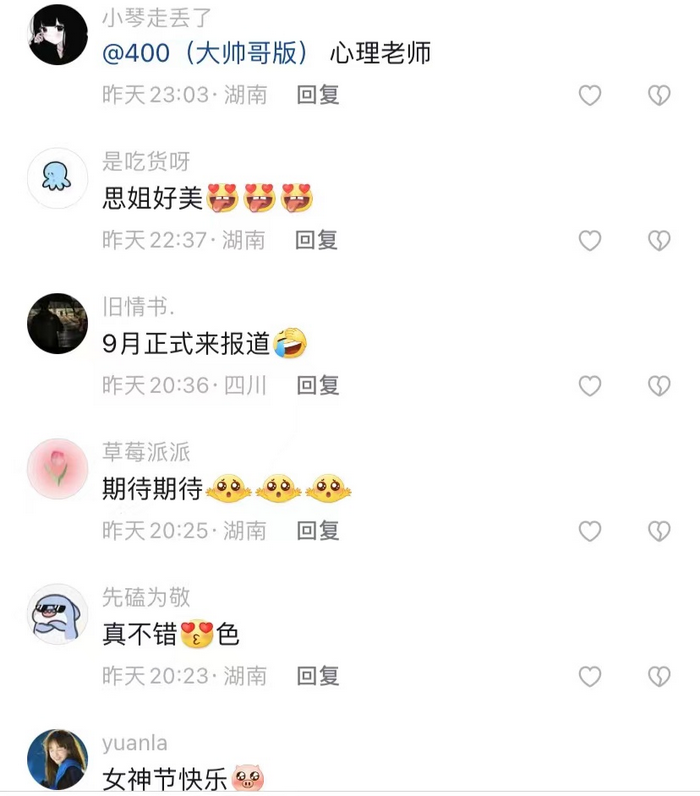Image resolution: width=700 pixels, height=796 pixels.
Task: Like 是吃货呀's comment
Action: click(x=590, y=240)
